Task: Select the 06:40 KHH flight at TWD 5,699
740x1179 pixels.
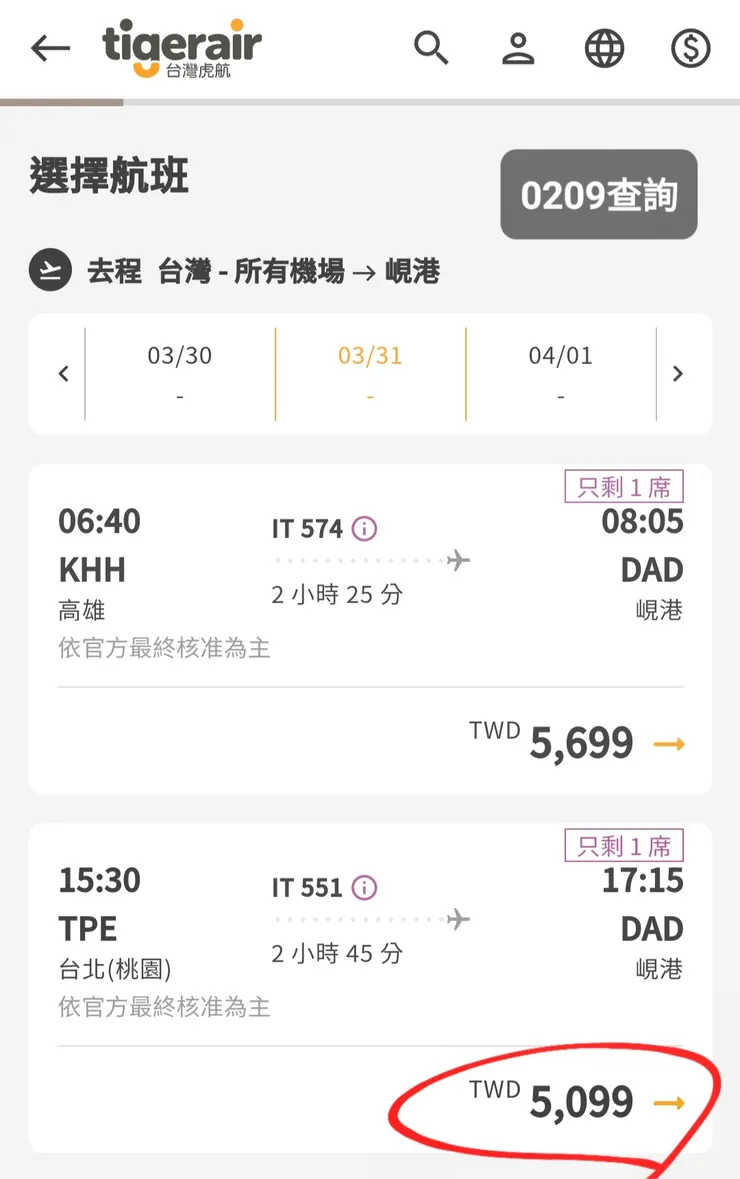Action: pyautogui.click(x=668, y=743)
